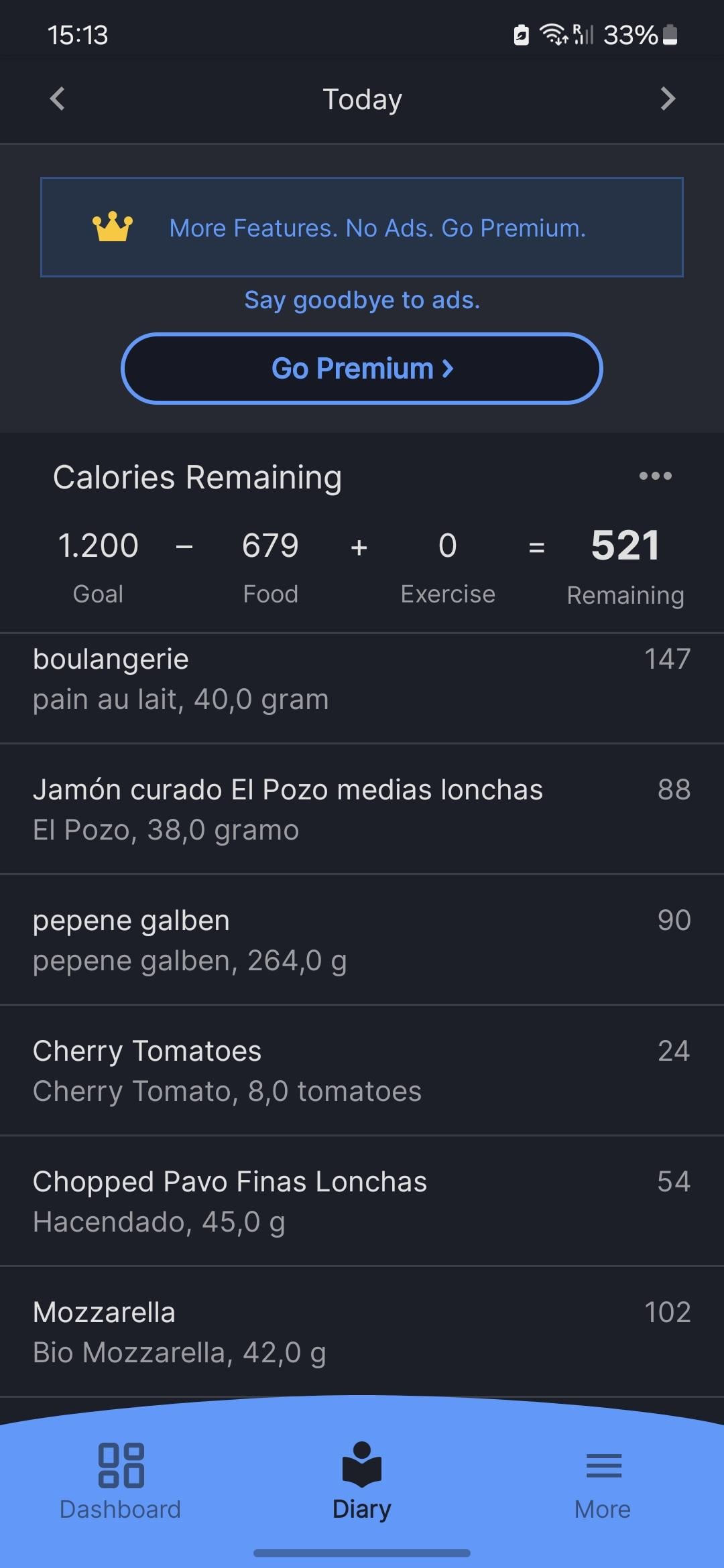
Task: Open the More Features Go Premium banner
Action: pos(362,227)
